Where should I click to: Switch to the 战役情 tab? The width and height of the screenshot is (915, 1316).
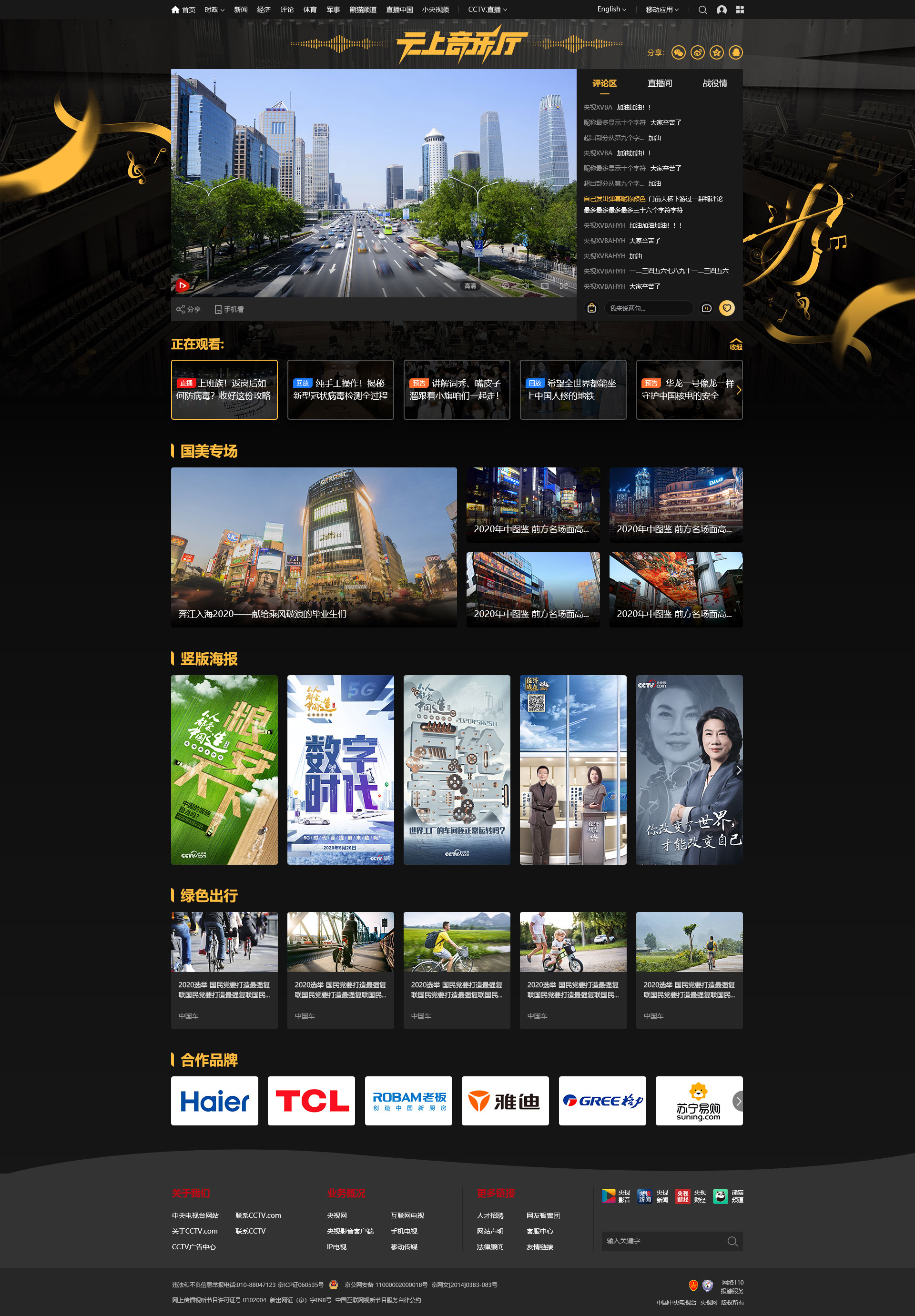tap(714, 84)
